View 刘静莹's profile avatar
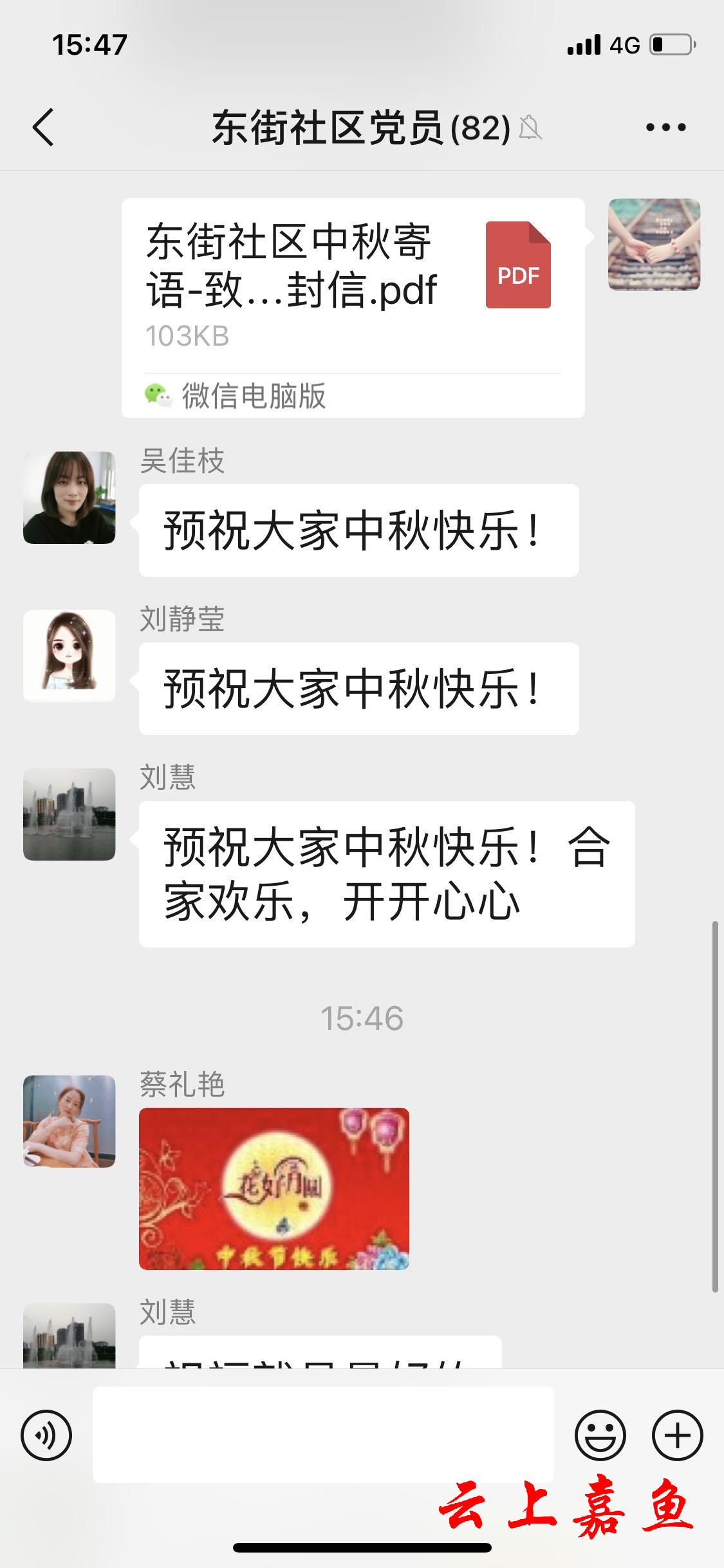 pyautogui.click(x=70, y=656)
